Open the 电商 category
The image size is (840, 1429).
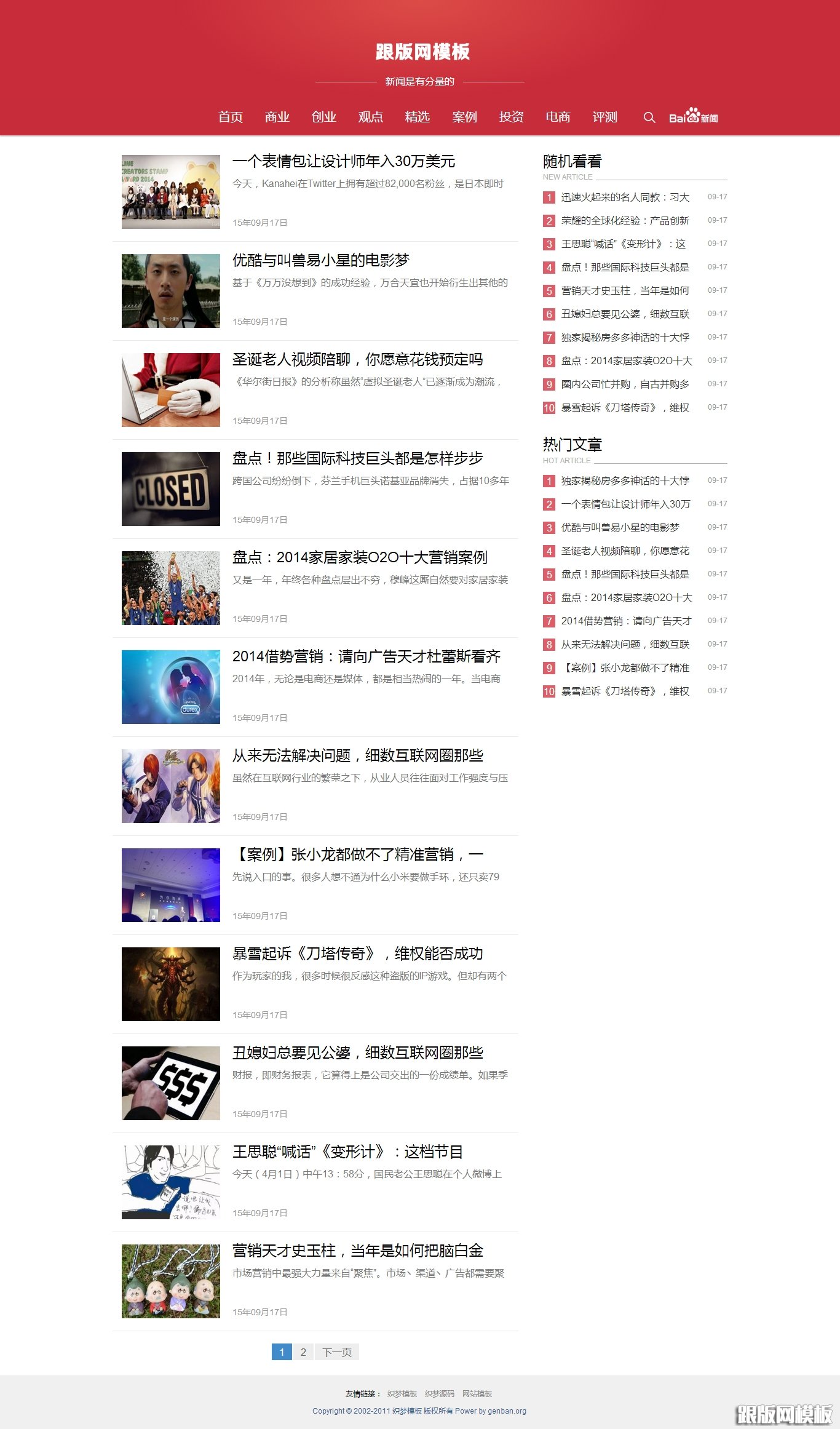click(558, 117)
